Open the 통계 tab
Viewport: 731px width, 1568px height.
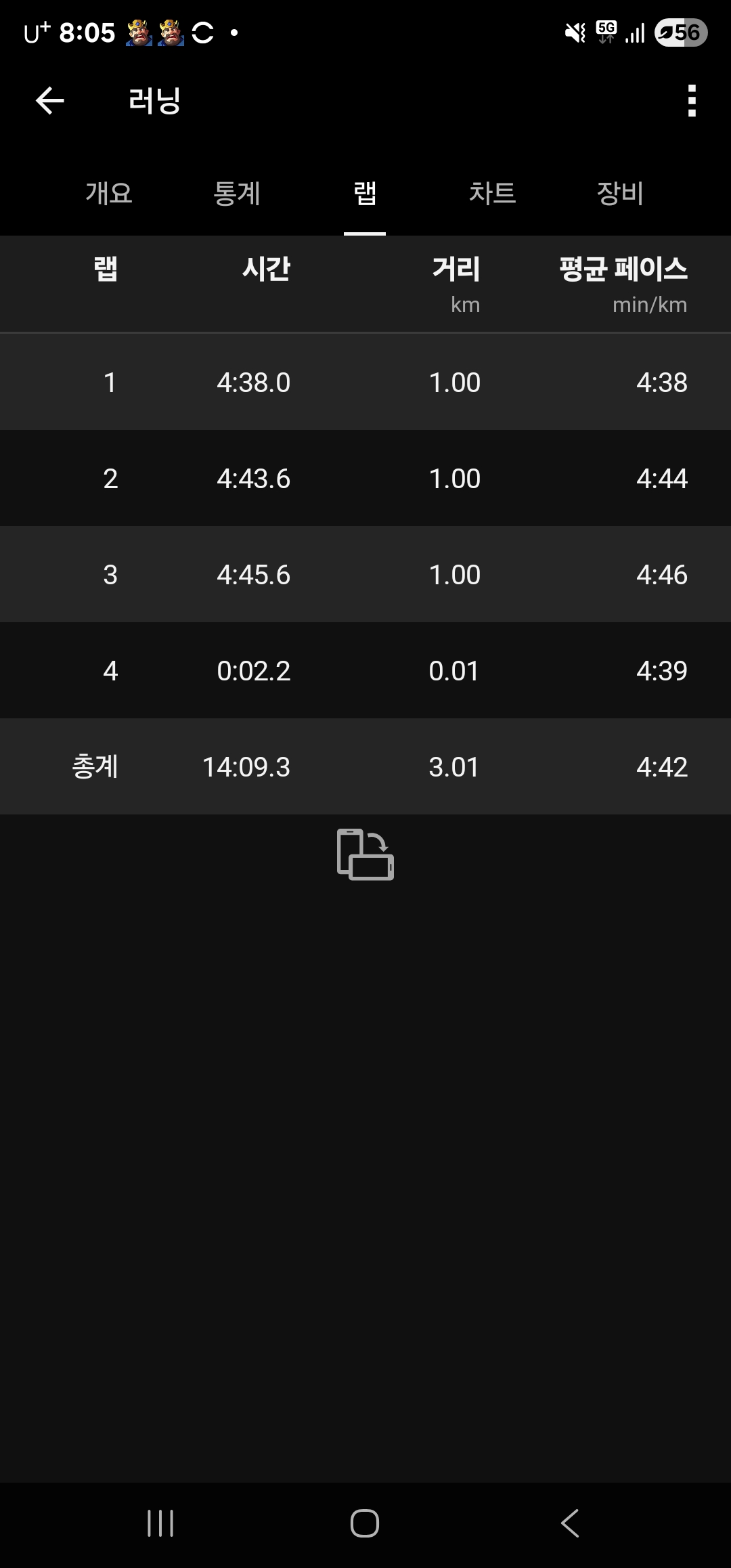237,194
